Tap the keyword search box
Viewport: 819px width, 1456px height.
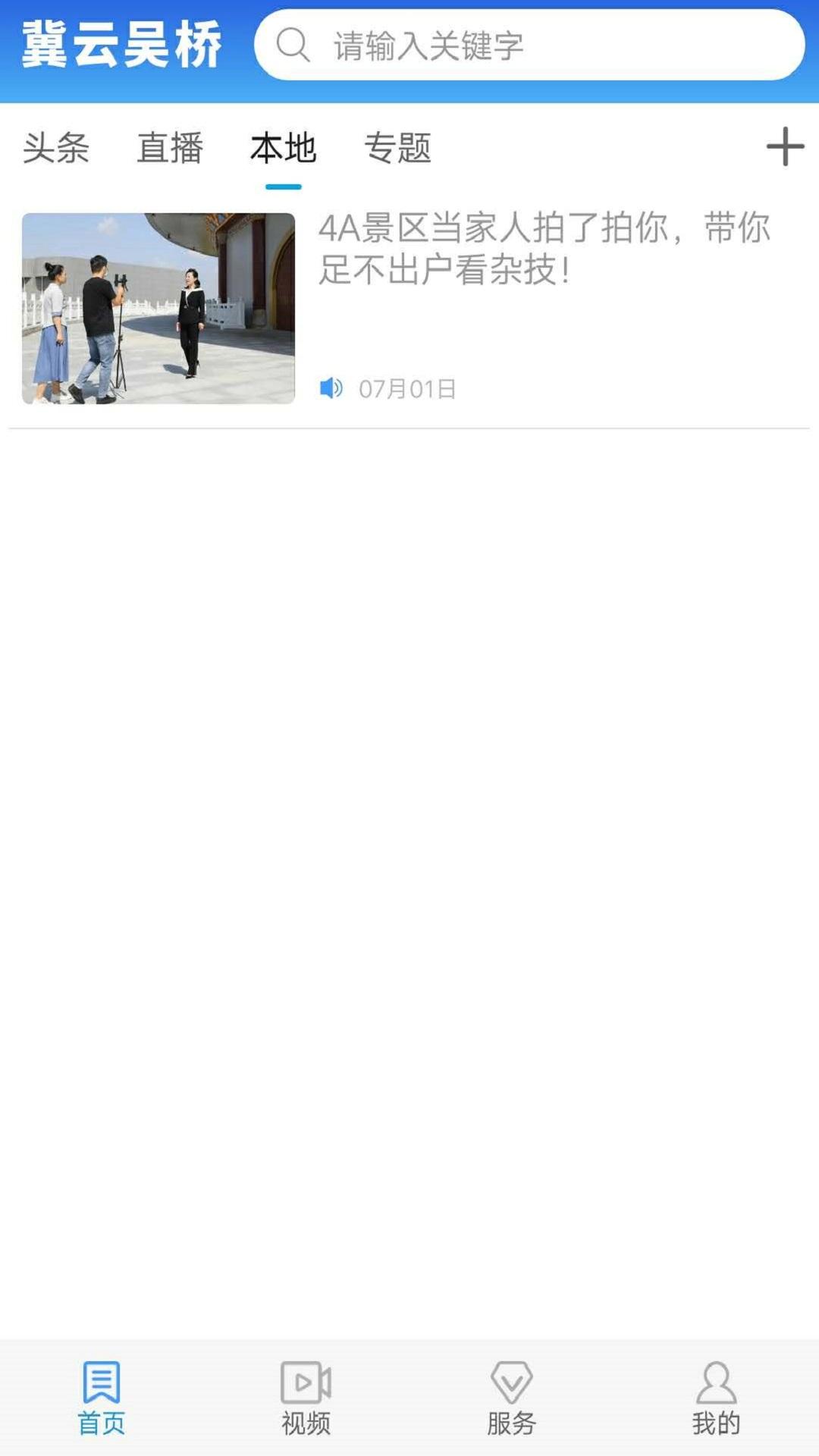click(x=529, y=45)
